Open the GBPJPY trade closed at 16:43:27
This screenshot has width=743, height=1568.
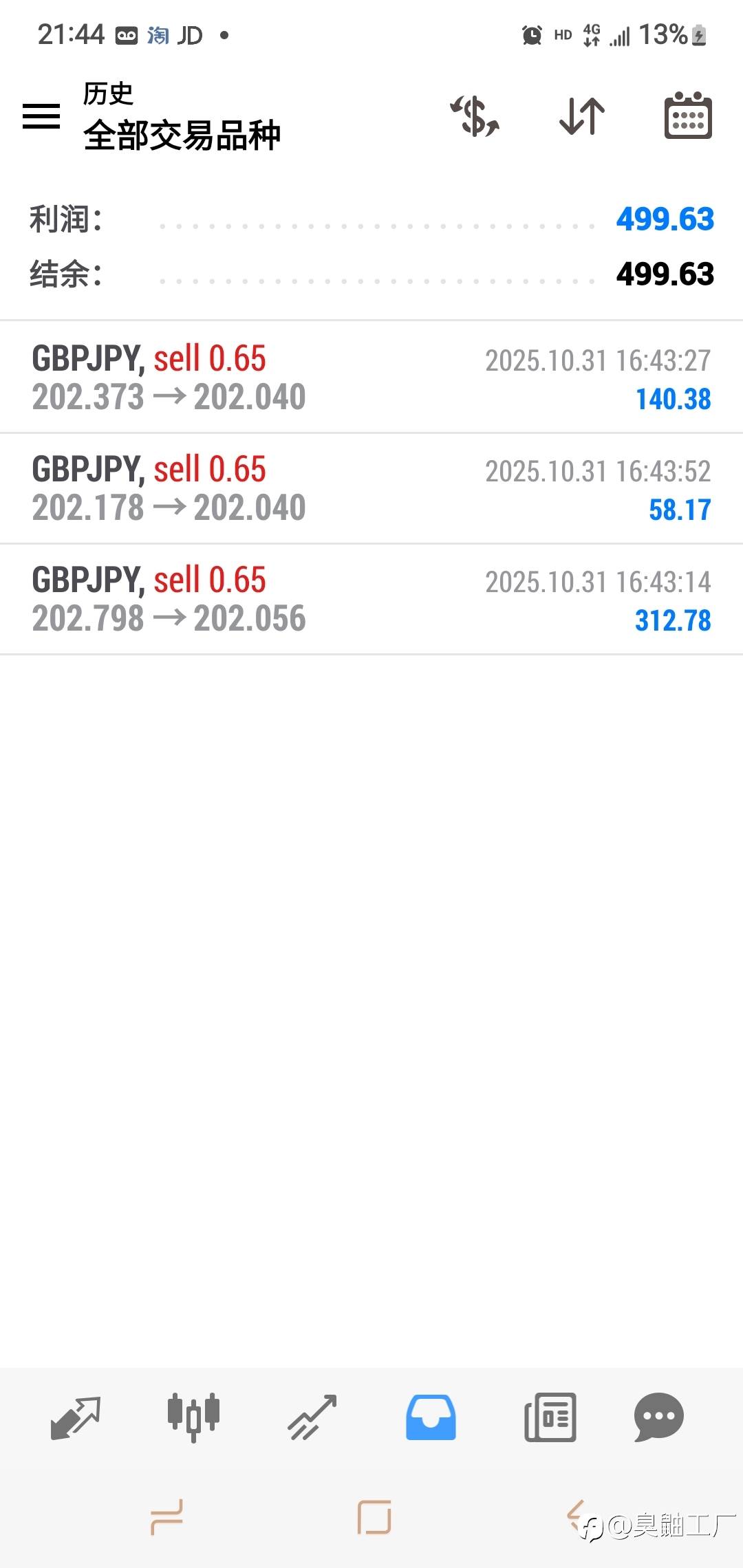tap(371, 377)
